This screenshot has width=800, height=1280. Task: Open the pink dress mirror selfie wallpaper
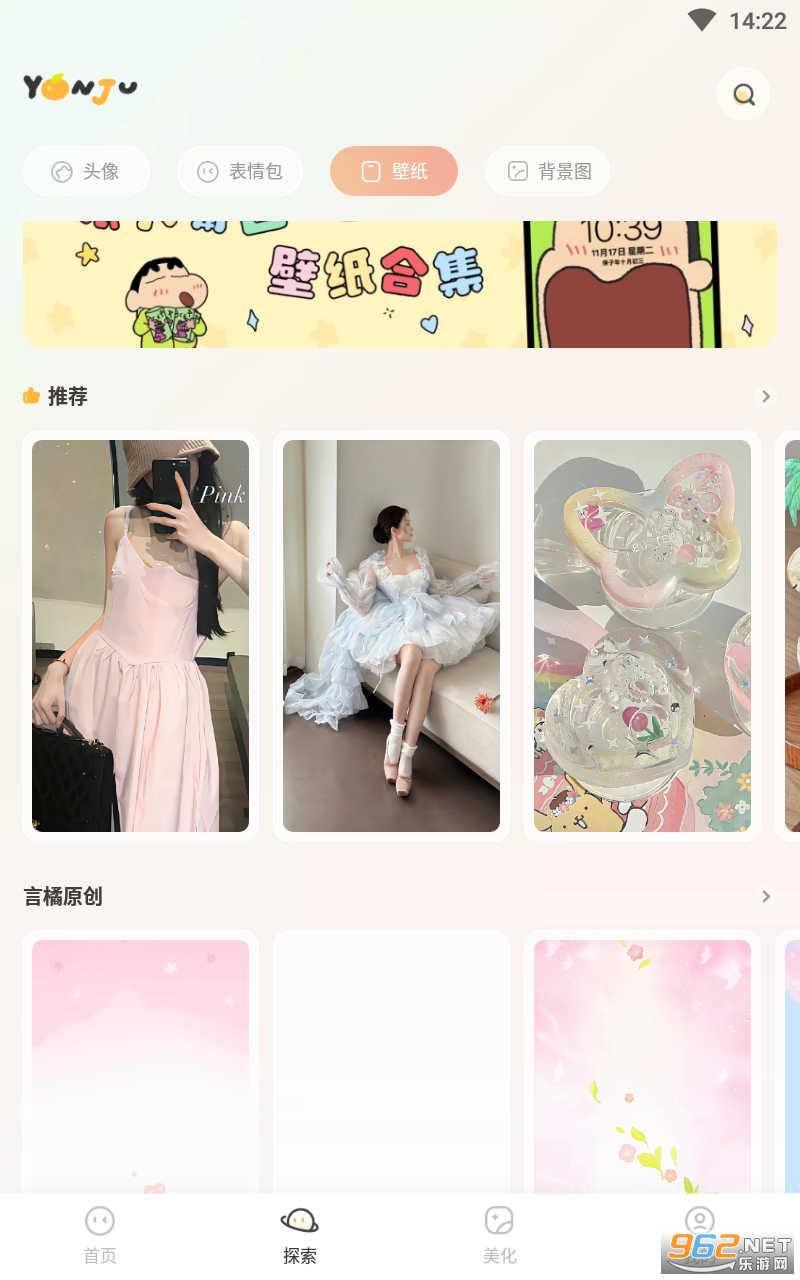click(140, 636)
